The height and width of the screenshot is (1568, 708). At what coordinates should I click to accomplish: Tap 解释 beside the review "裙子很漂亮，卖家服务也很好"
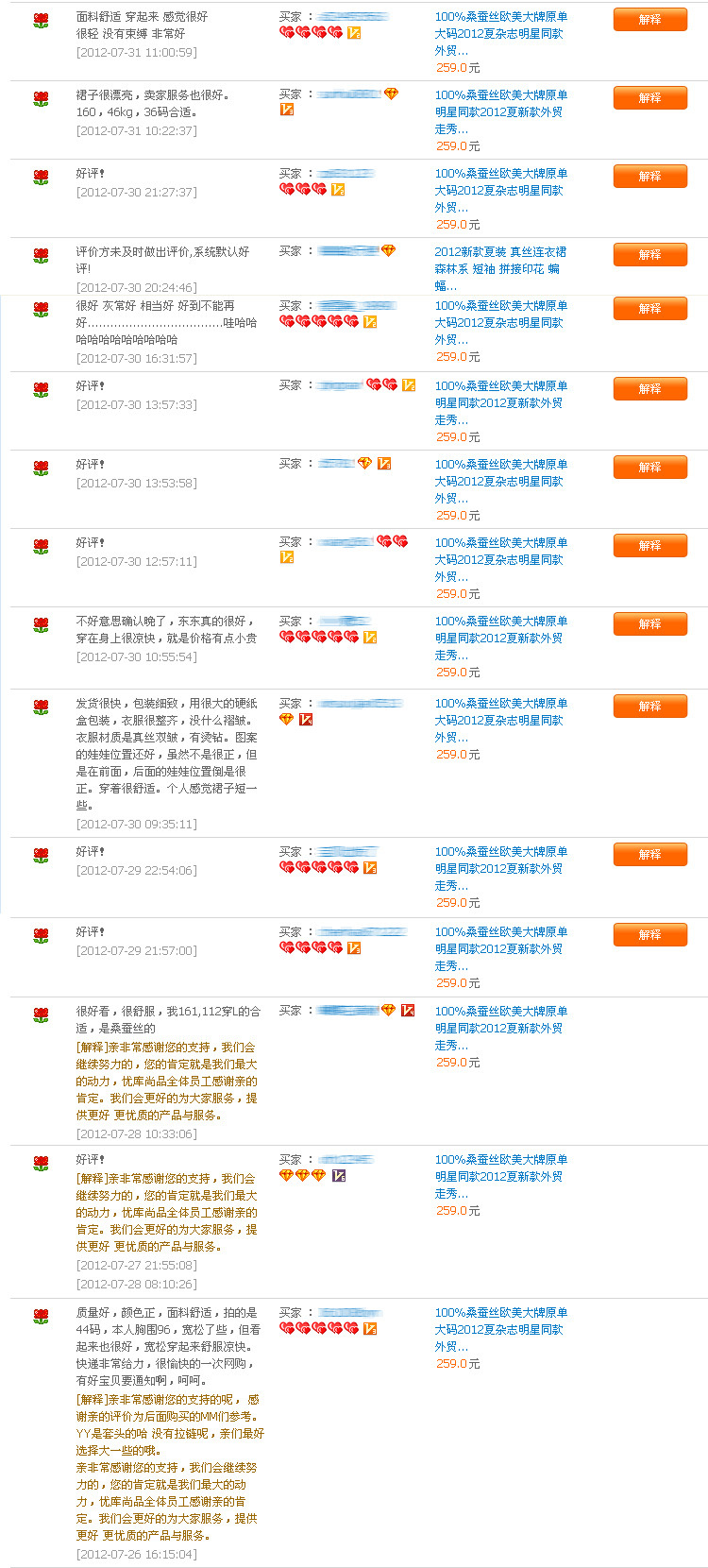tap(650, 98)
